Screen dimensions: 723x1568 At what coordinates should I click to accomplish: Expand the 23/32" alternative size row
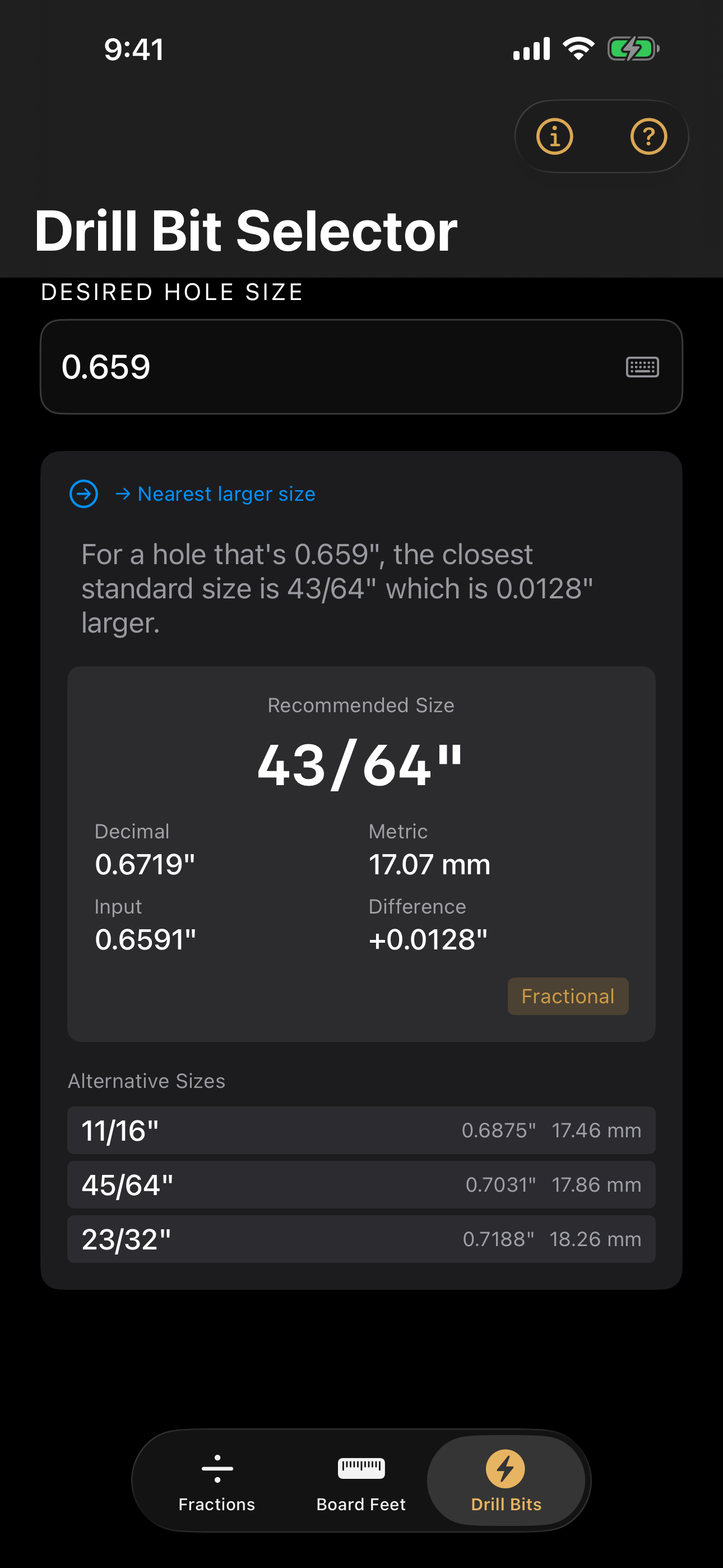[x=361, y=1238]
